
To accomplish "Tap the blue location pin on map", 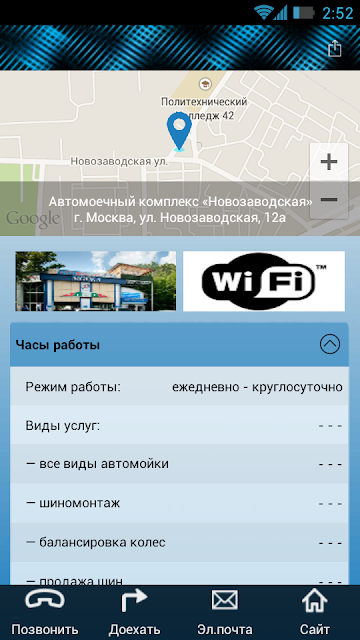I will tap(179, 132).
